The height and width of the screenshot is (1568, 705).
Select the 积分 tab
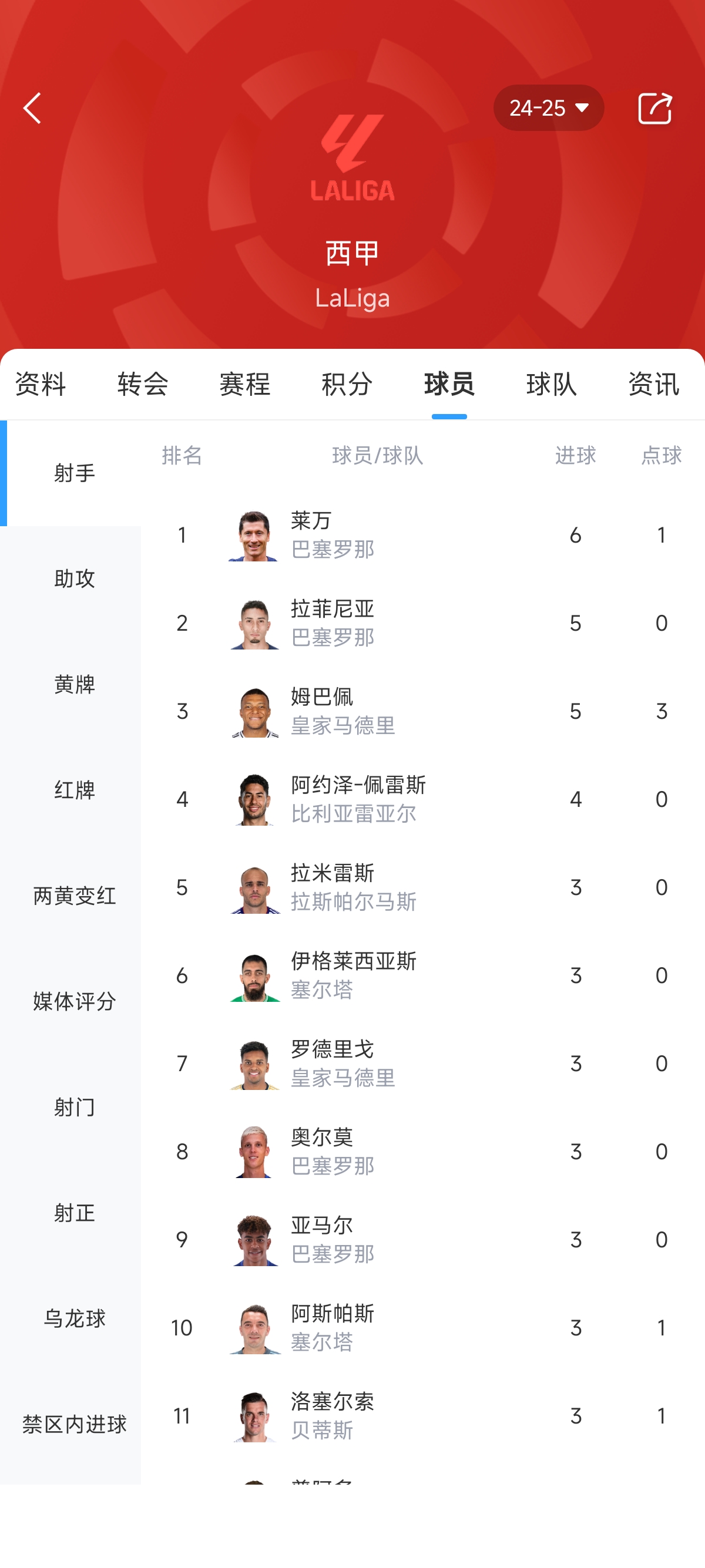[x=347, y=384]
